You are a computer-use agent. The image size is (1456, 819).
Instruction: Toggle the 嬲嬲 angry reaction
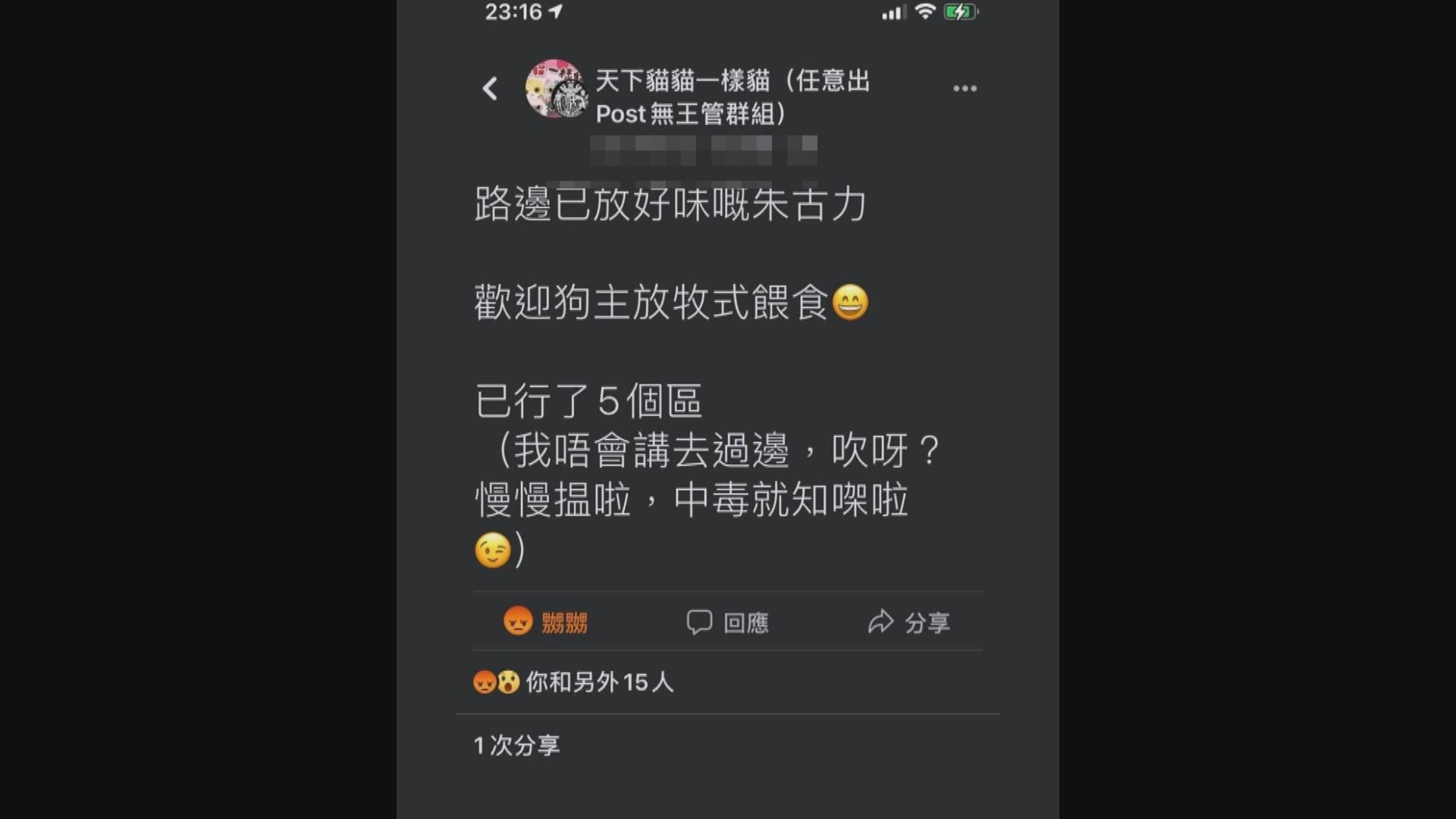click(x=546, y=622)
